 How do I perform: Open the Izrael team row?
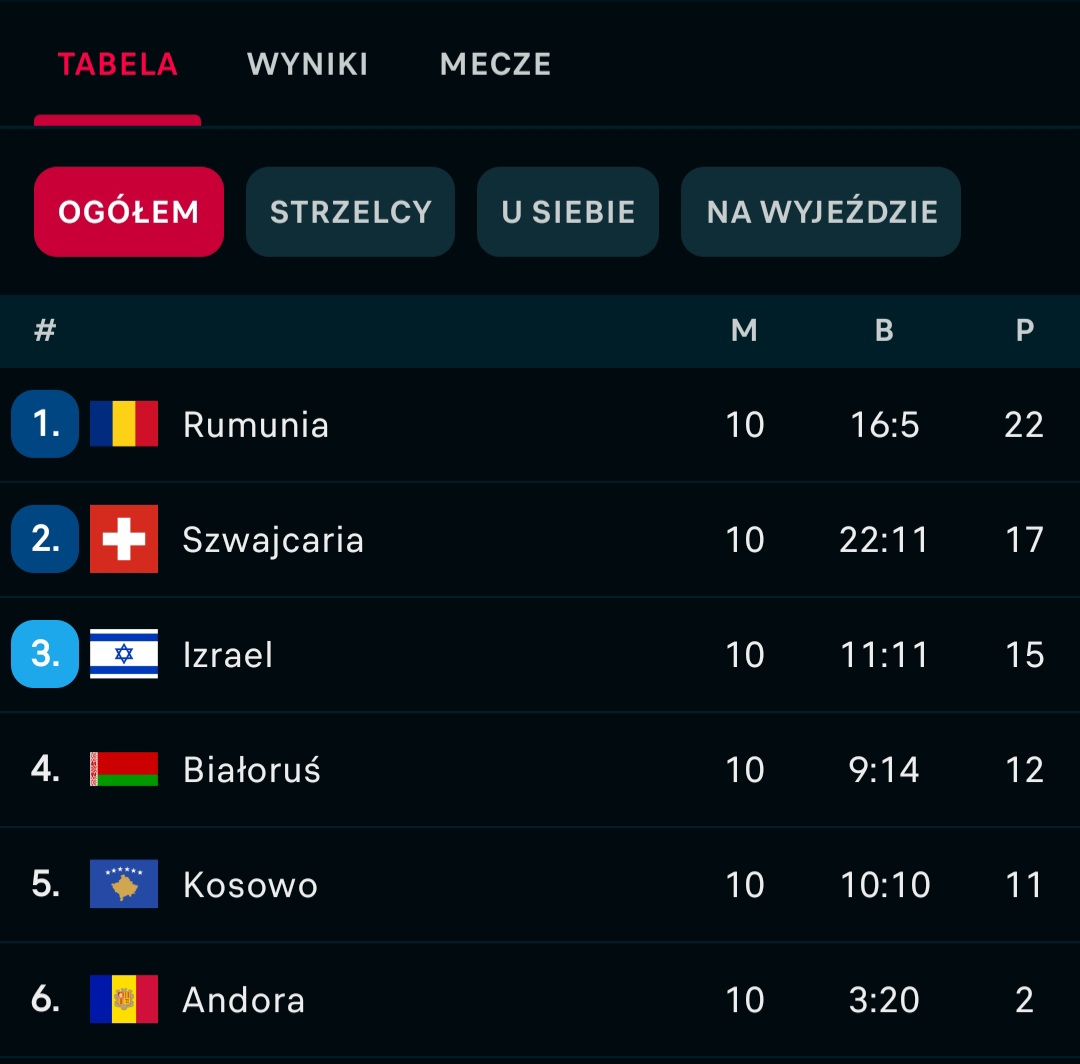pyautogui.click(x=540, y=654)
